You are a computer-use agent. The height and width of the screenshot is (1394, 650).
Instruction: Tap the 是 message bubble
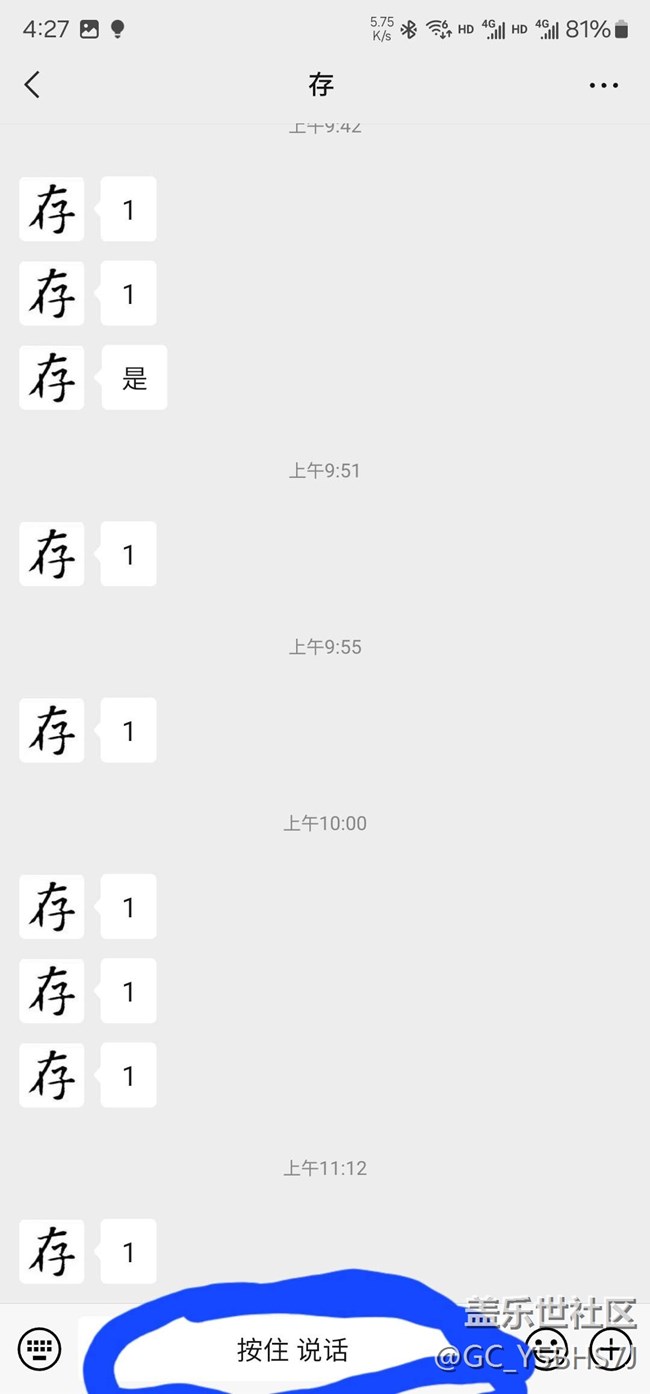click(134, 377)
